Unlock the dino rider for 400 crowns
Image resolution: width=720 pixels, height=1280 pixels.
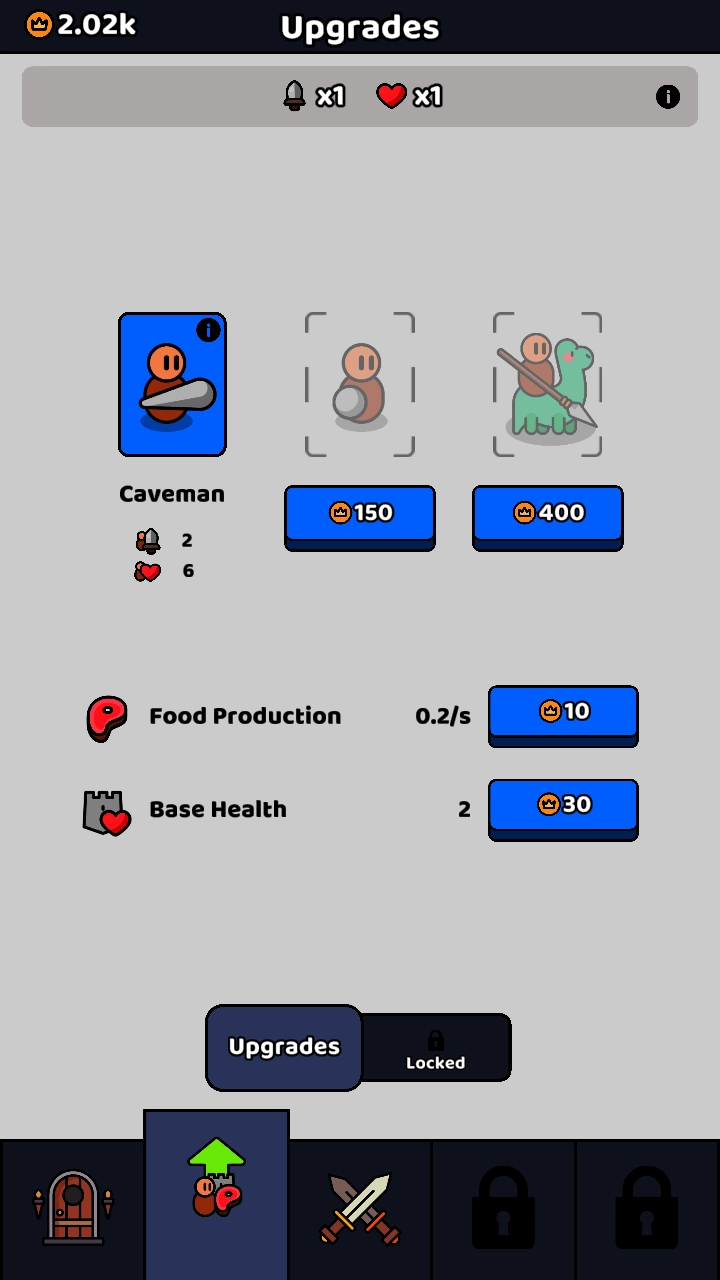[548, 514]
